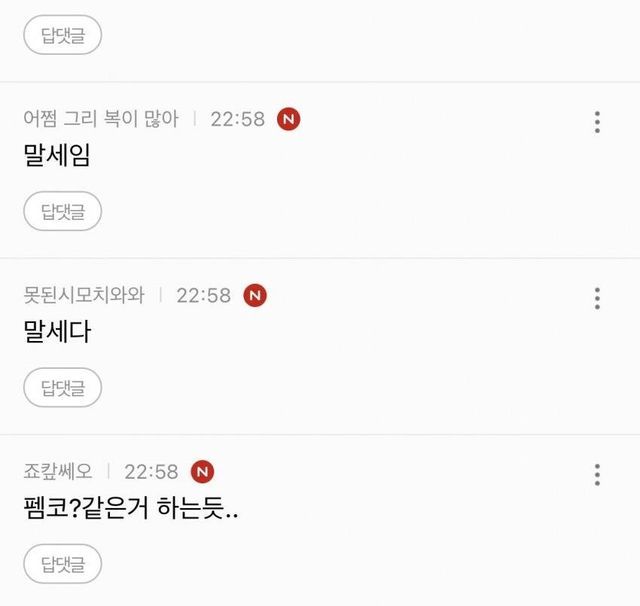Open more options for 어쩜 그리 복이 많아's comment
The height and width of the screenshot is (606, 640).
pyautogui.click(x=597, y=122)
